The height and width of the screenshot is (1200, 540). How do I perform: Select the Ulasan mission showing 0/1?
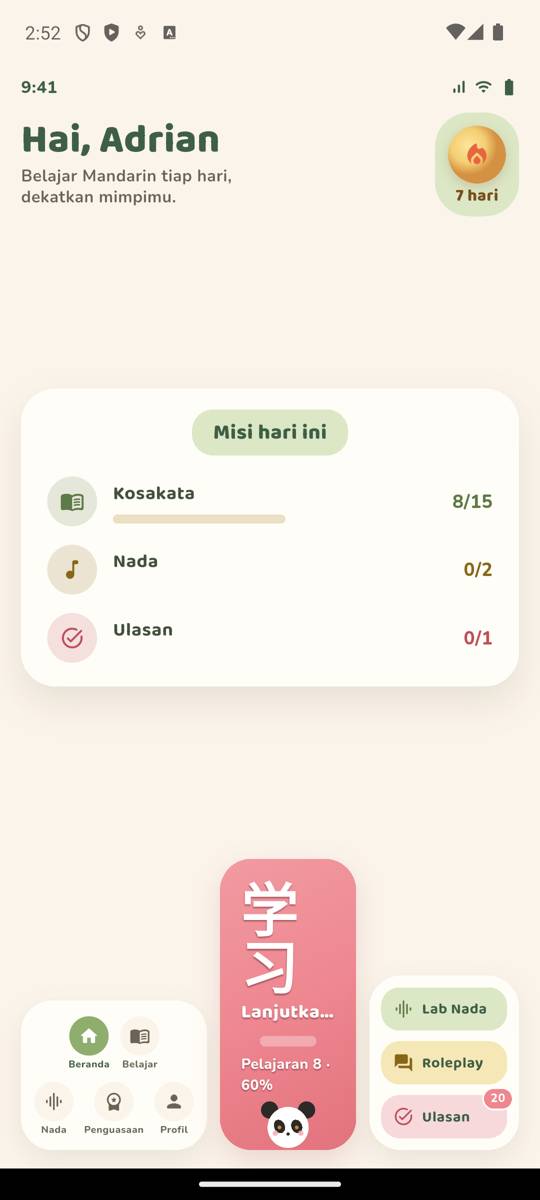270,638
